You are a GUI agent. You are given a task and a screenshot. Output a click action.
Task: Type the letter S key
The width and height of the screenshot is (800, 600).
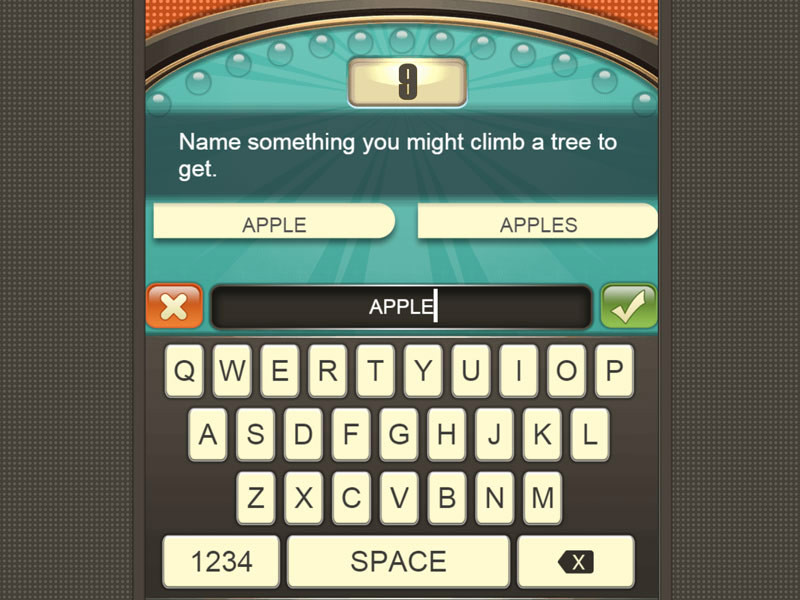coord(255,435)
